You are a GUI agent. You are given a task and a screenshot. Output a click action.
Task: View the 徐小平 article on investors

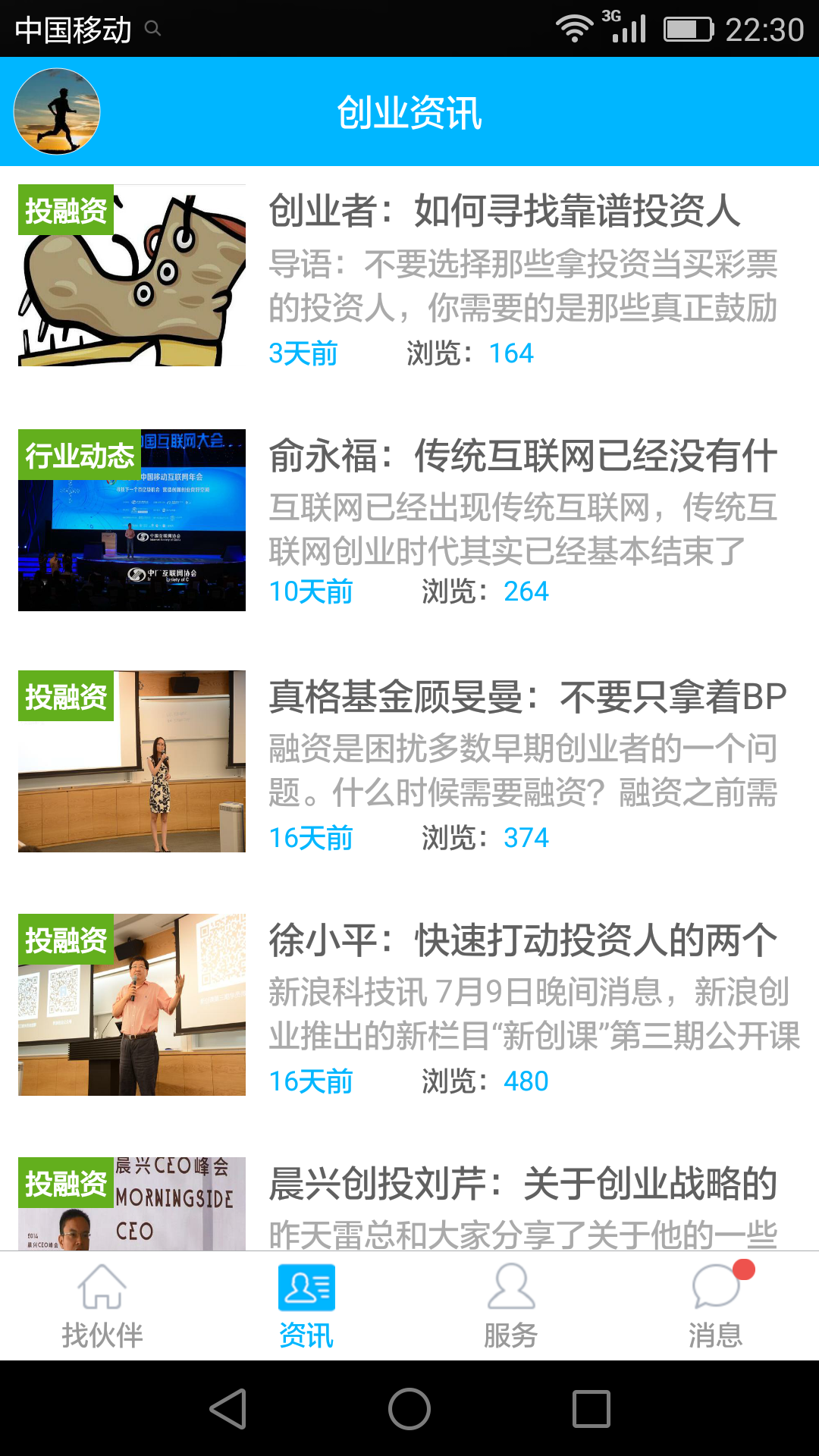click(x=522, y=941)
